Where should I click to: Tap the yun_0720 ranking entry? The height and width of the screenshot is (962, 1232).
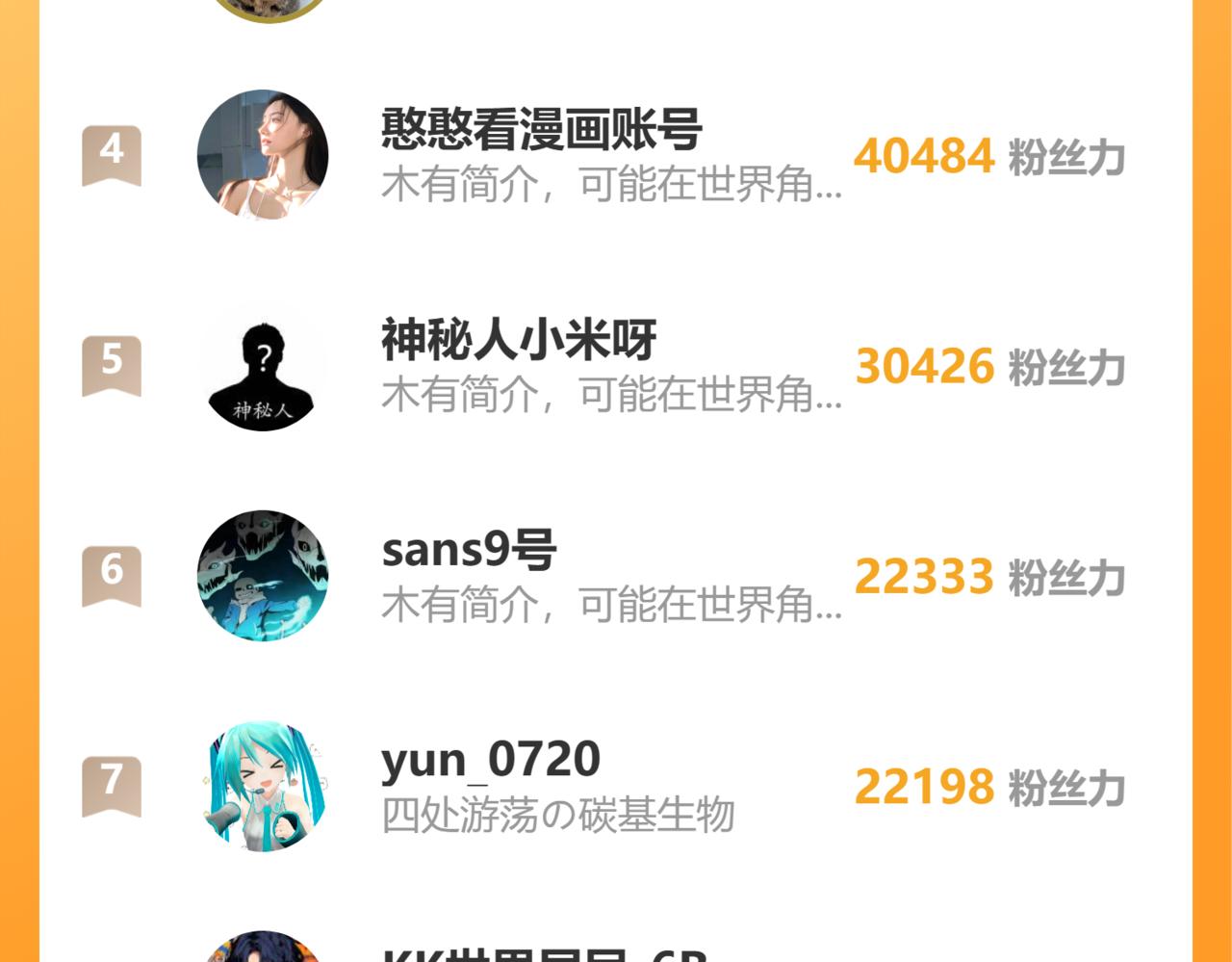coord(491,761)
